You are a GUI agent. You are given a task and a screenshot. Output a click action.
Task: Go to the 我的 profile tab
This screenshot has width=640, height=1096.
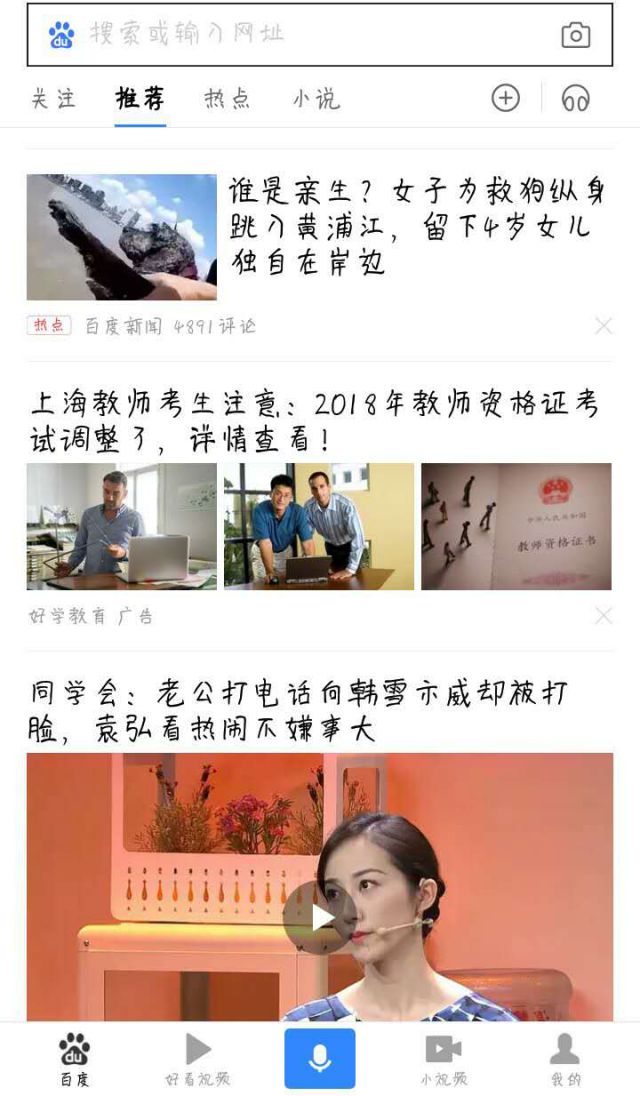click(565, 1059)
